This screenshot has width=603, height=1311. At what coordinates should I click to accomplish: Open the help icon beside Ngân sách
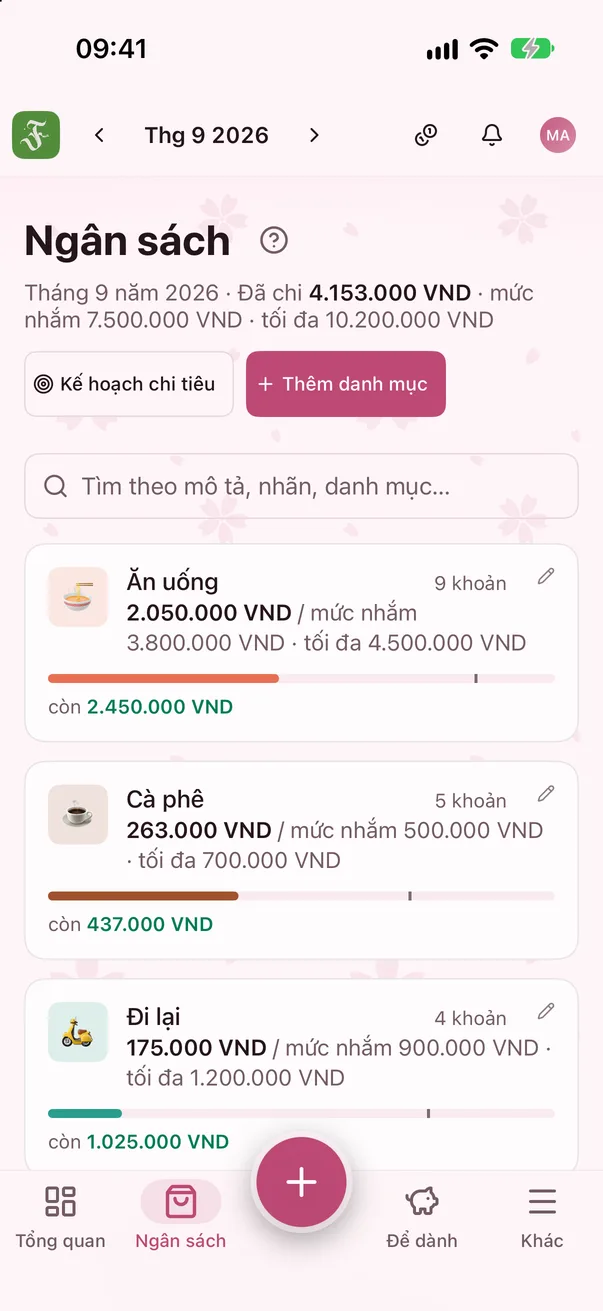pyautogui.click(x=274, y=240)
